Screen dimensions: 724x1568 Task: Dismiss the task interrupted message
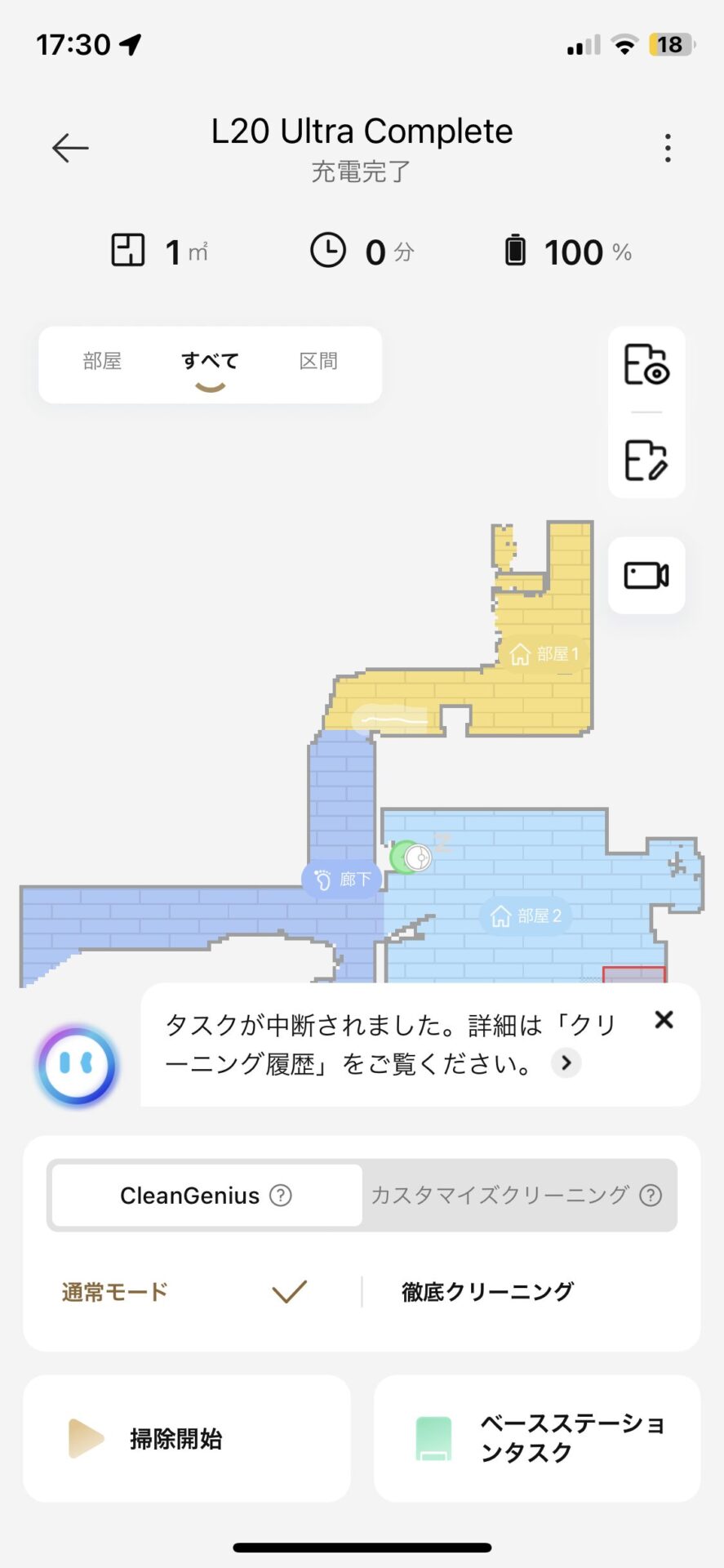pyautogui.click(x=664, y=1019)
